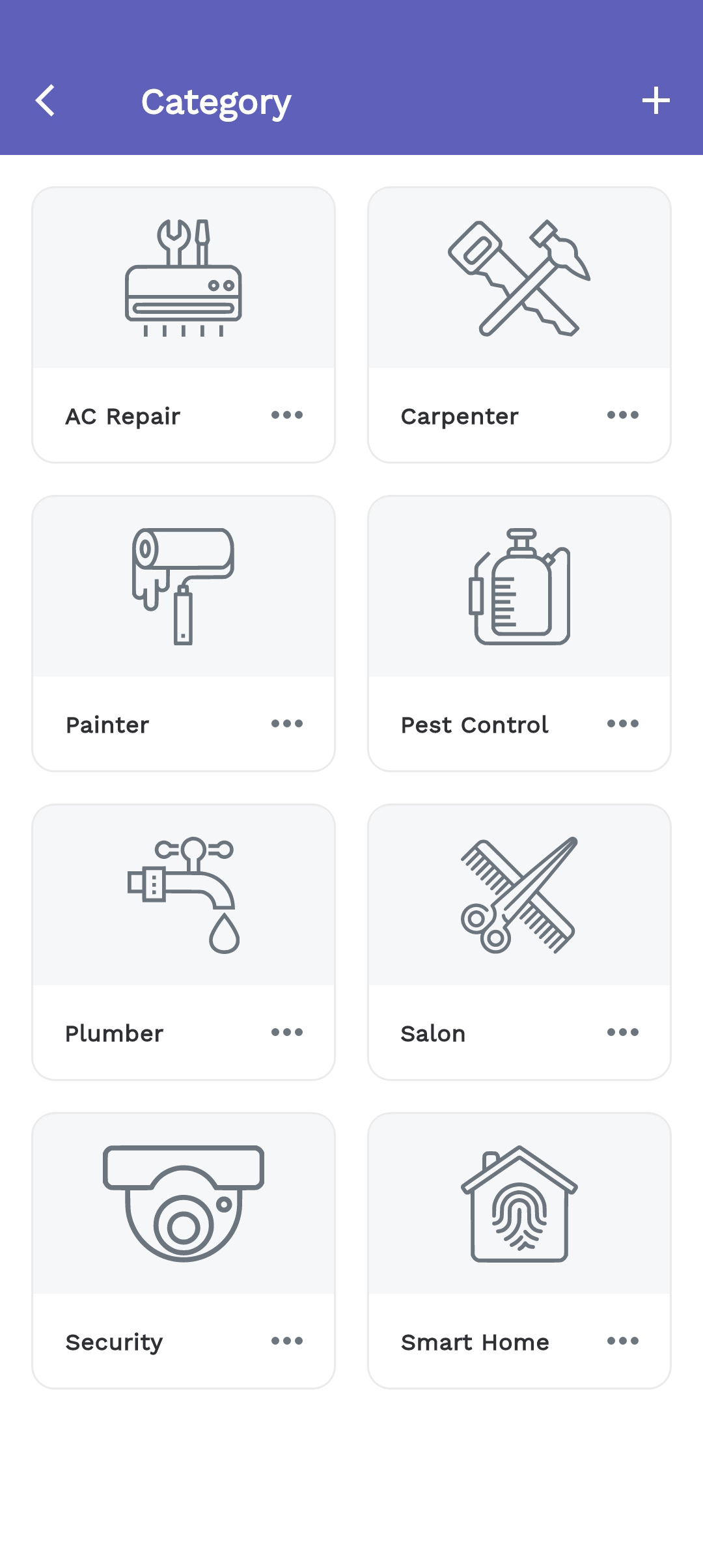Show more options for Painter
703x1568 pixels.
pos(287,724)
